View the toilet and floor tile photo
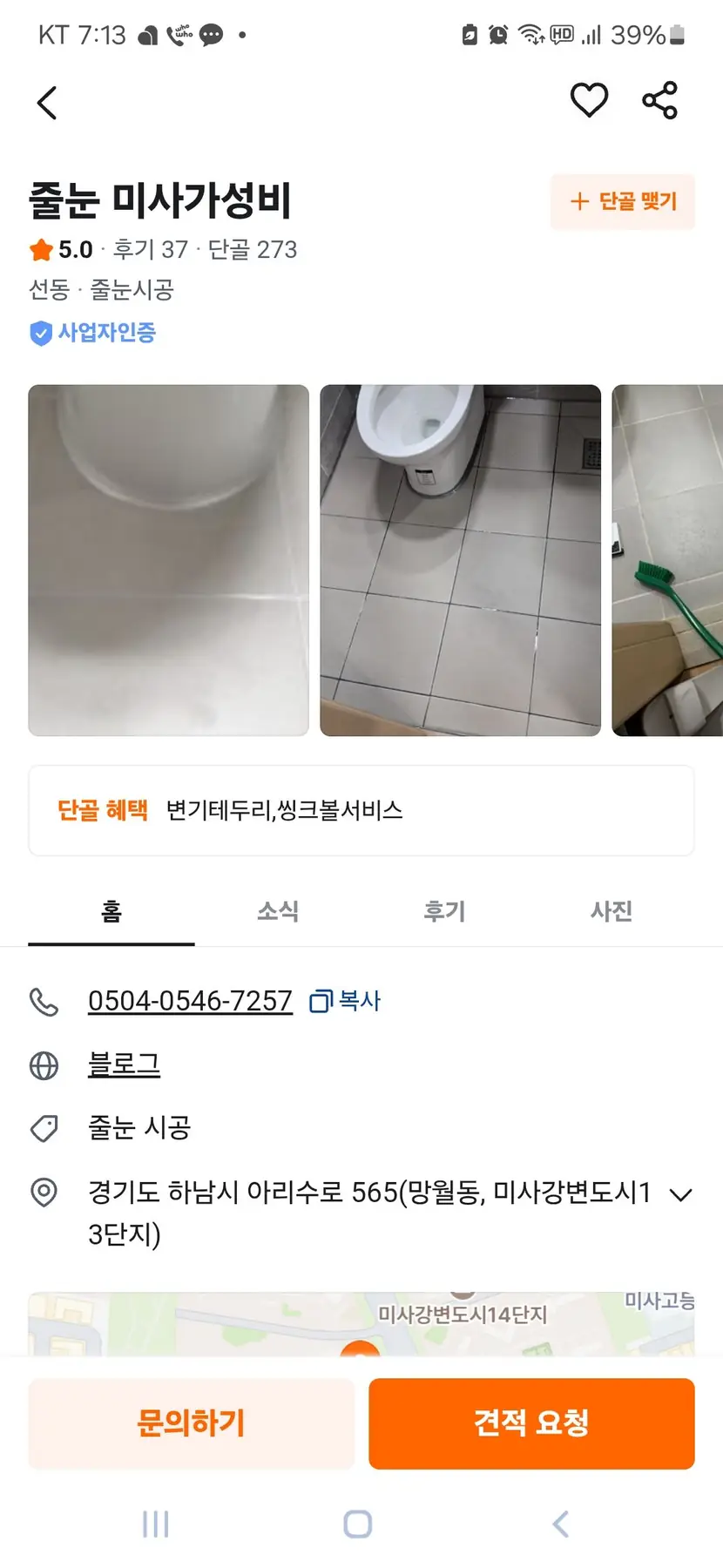This screenshot has width=723, height=1568. tap(460, 560)
